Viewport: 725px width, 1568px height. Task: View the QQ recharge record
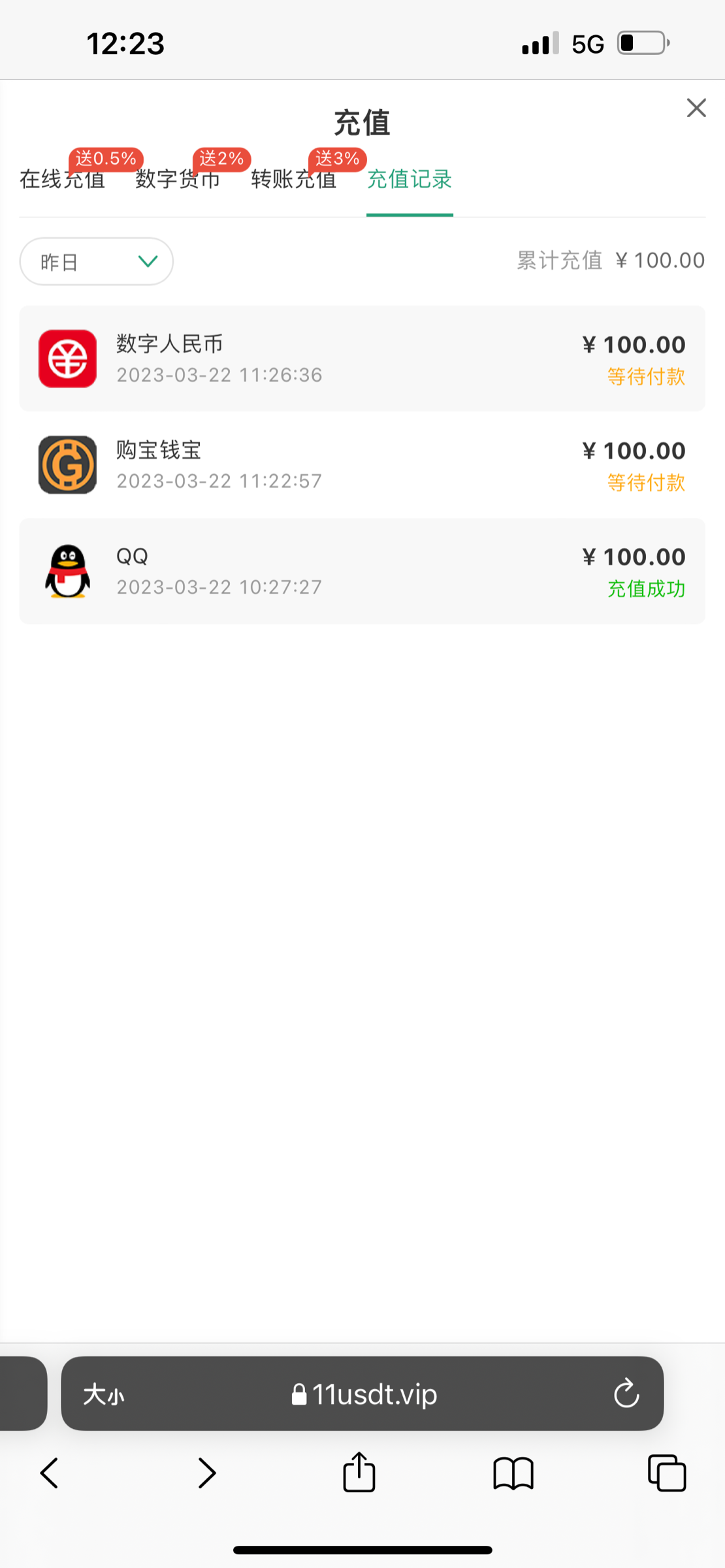click(362, 571)
